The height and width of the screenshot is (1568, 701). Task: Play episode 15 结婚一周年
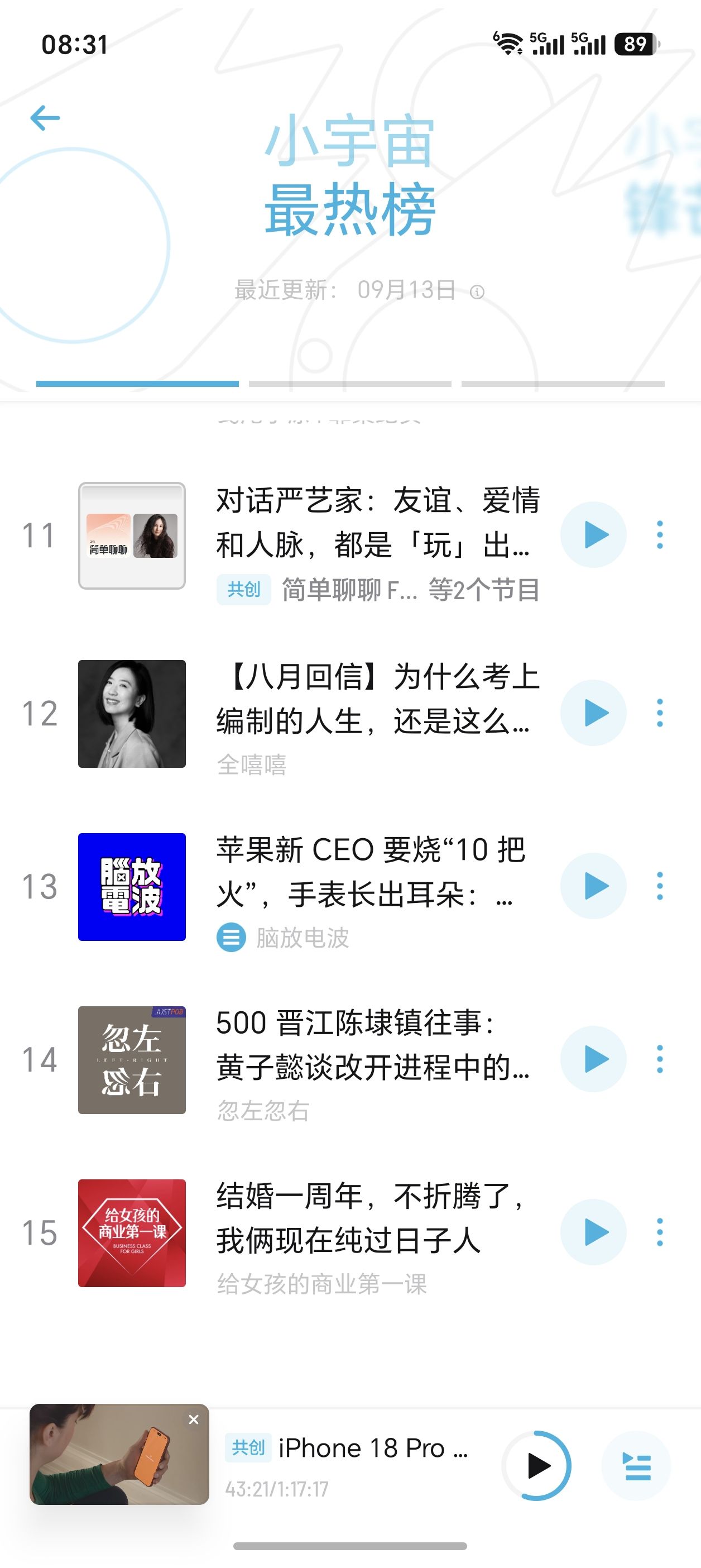(593, 1232)
